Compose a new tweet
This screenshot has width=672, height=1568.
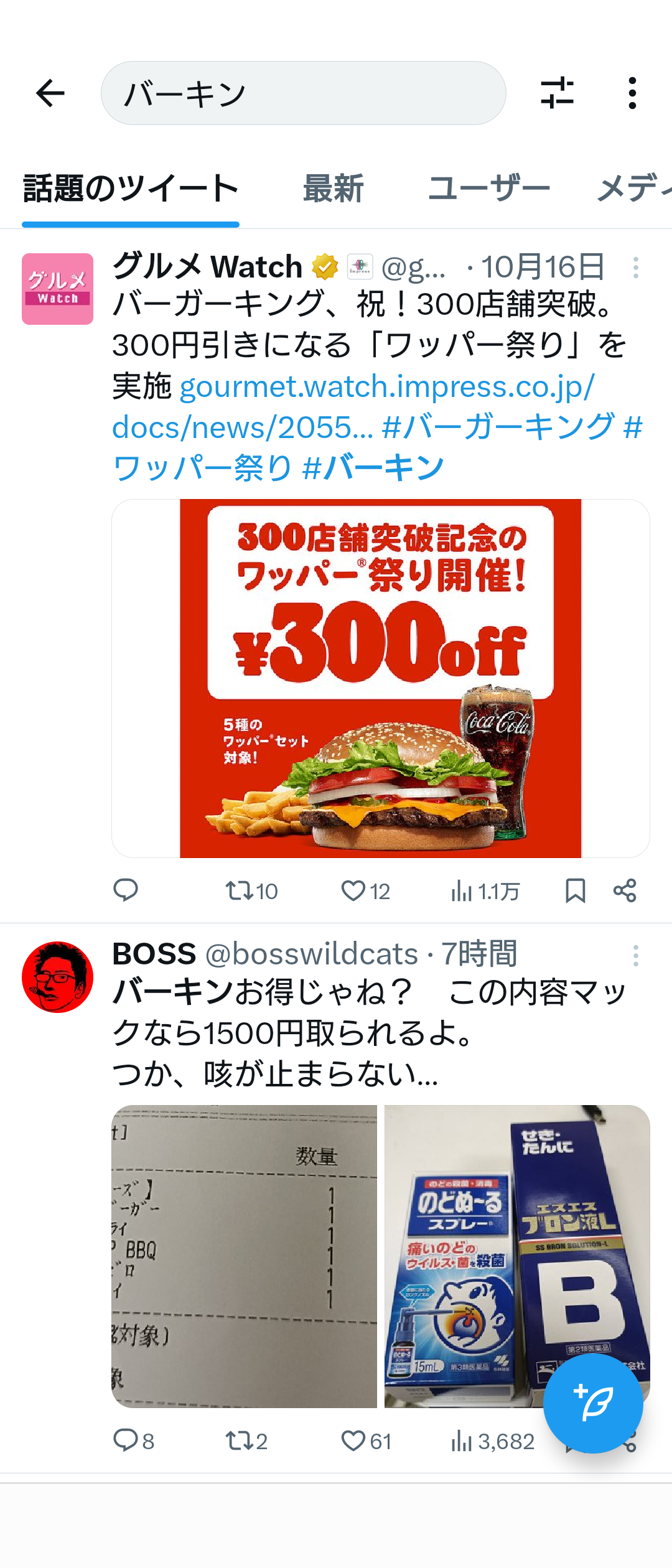point(592,1404)
